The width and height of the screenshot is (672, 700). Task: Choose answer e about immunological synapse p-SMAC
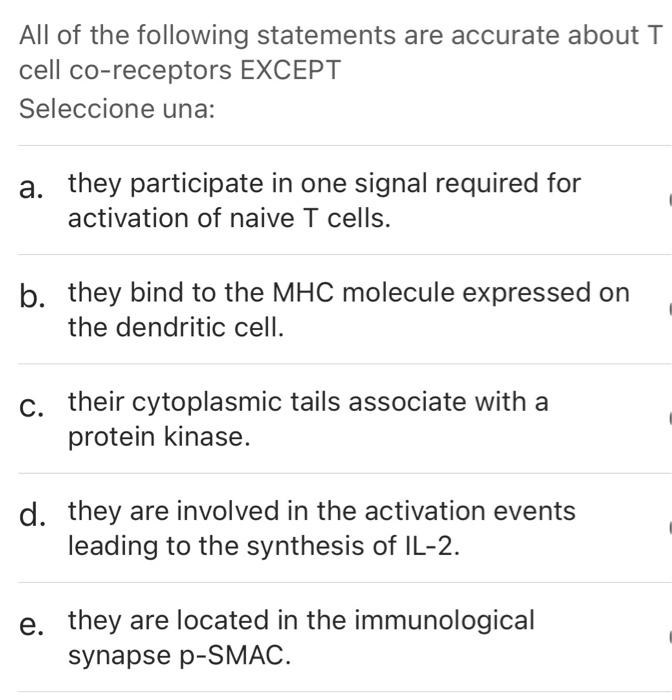[x=344, y=637]
